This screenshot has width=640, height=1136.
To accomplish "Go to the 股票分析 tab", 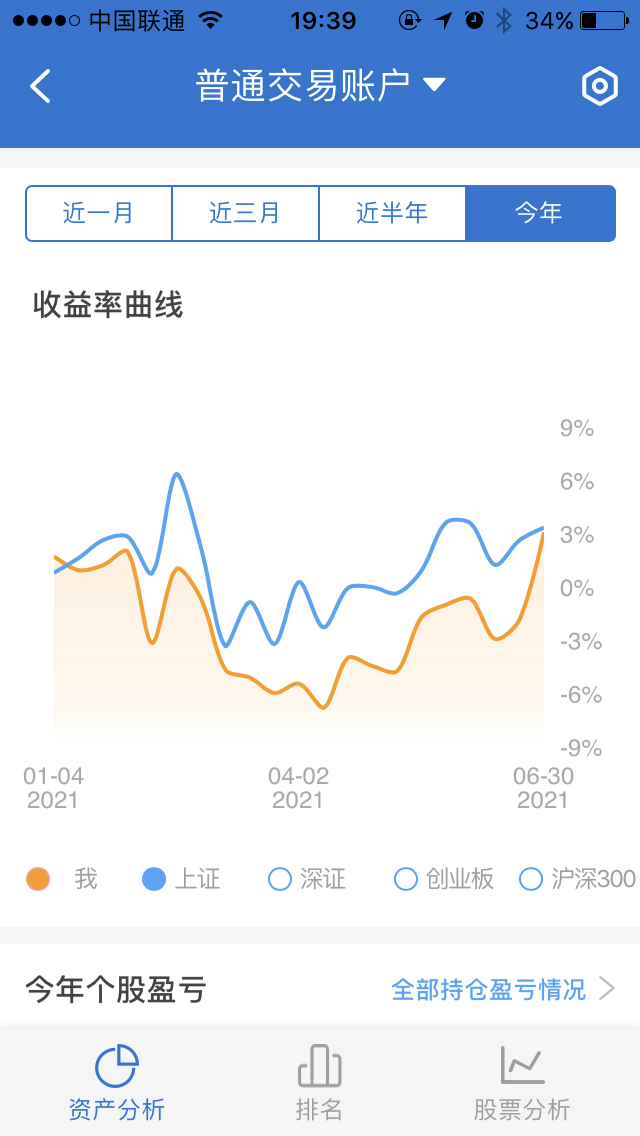I will pyautogui.click(x=522, y=1082).
